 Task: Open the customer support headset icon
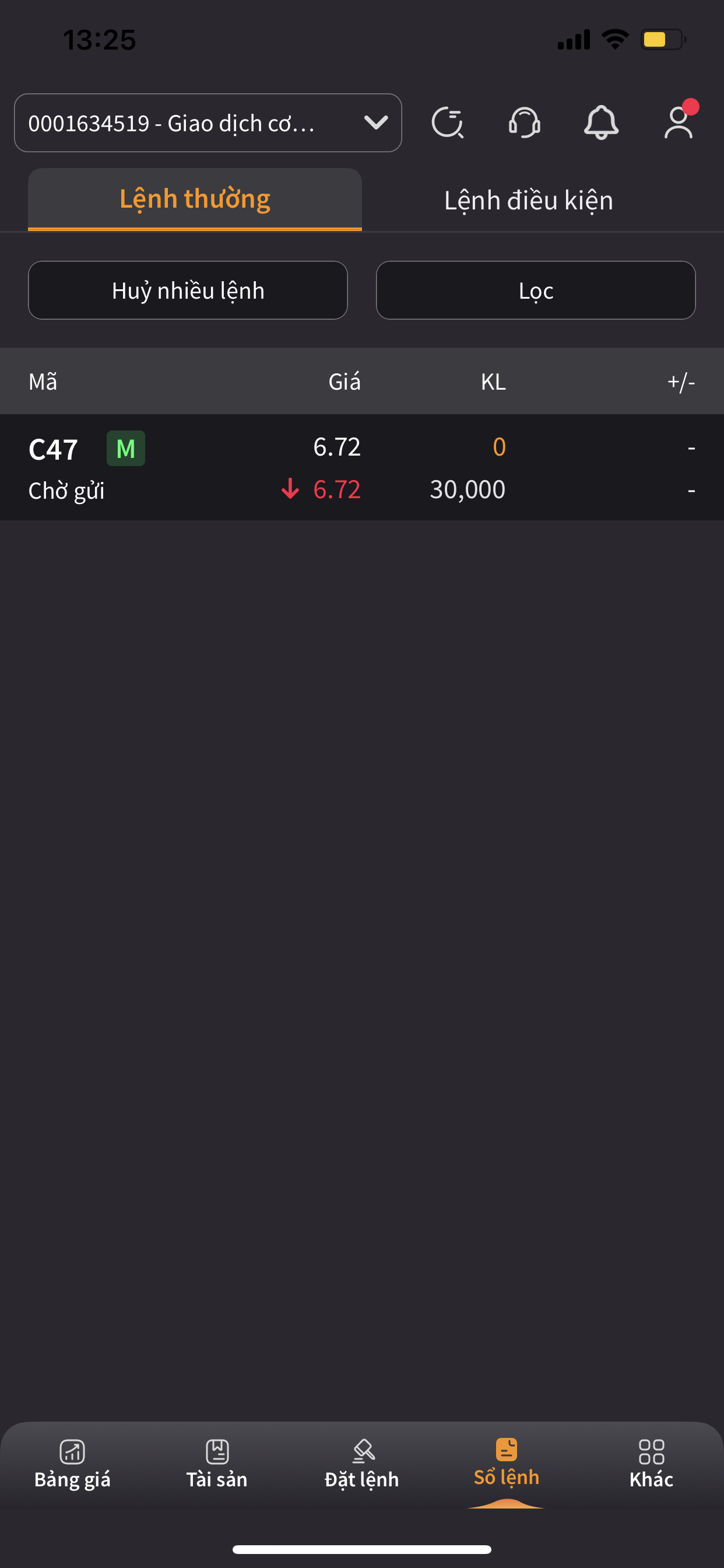coord(525,123)
